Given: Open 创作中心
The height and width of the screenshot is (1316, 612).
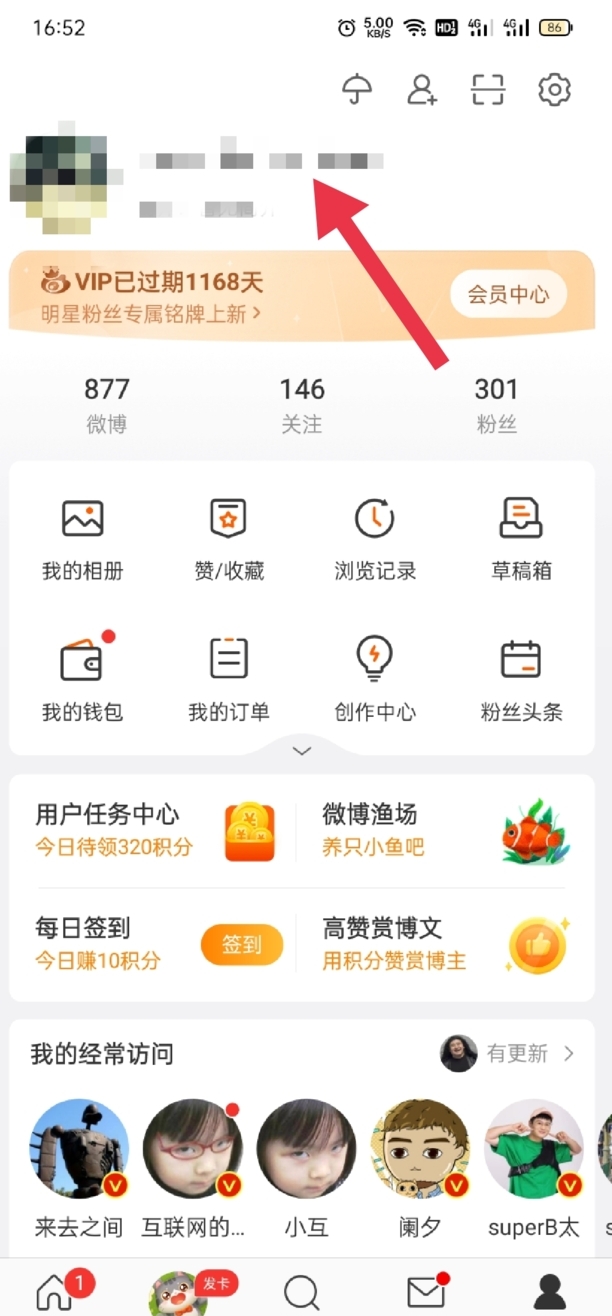Looking at the screenshot, I should point(375,680).
